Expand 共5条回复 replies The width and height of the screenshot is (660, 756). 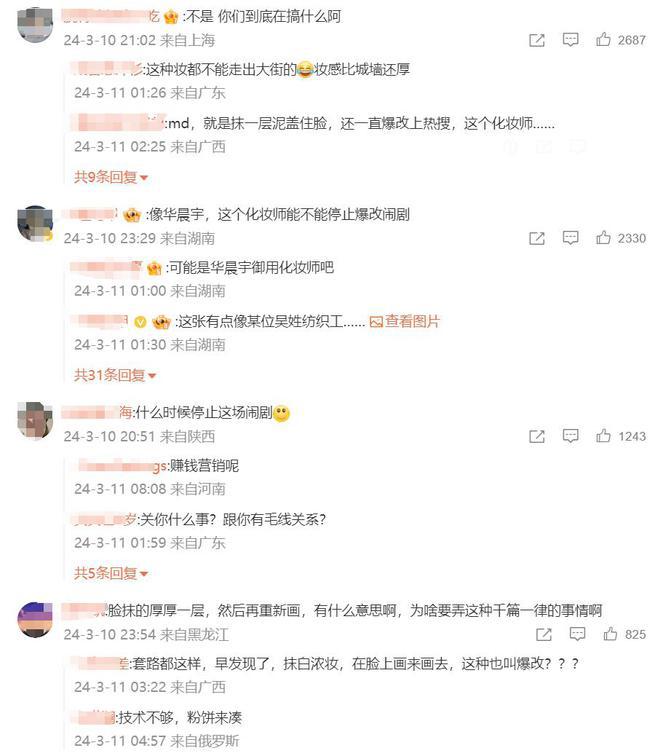point(111,573)
